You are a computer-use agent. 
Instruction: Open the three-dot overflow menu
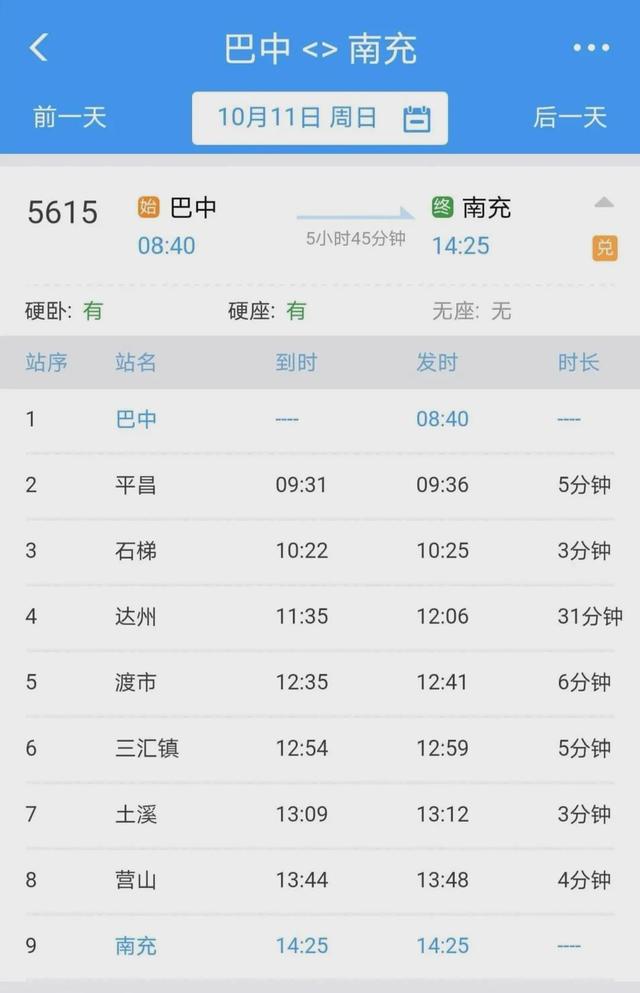pos(591,48)
